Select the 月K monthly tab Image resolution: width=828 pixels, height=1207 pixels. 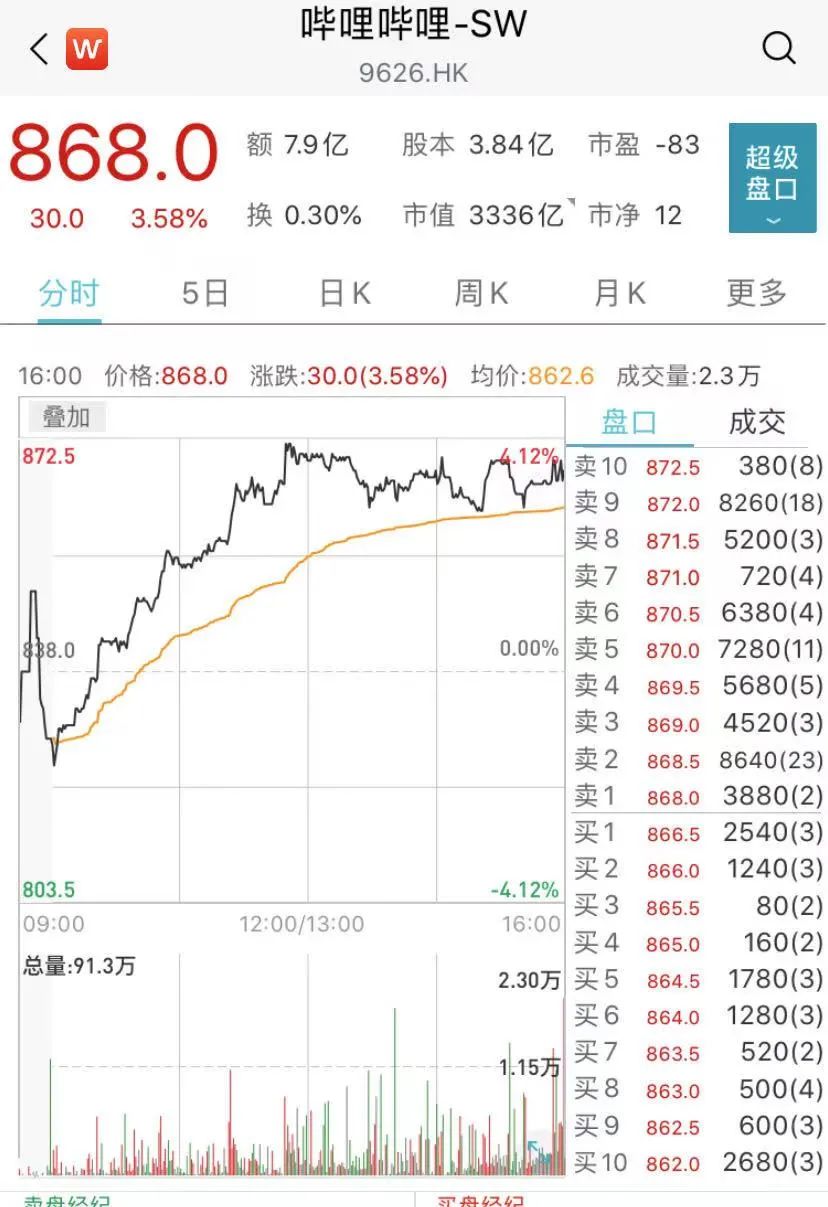coord(616,293)
